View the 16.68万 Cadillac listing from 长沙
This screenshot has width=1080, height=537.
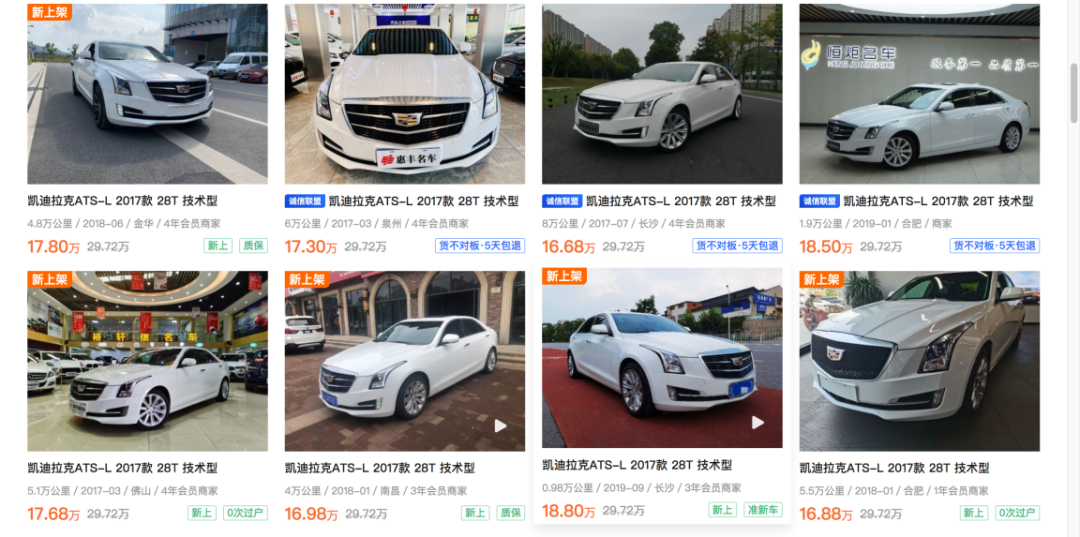662,94
